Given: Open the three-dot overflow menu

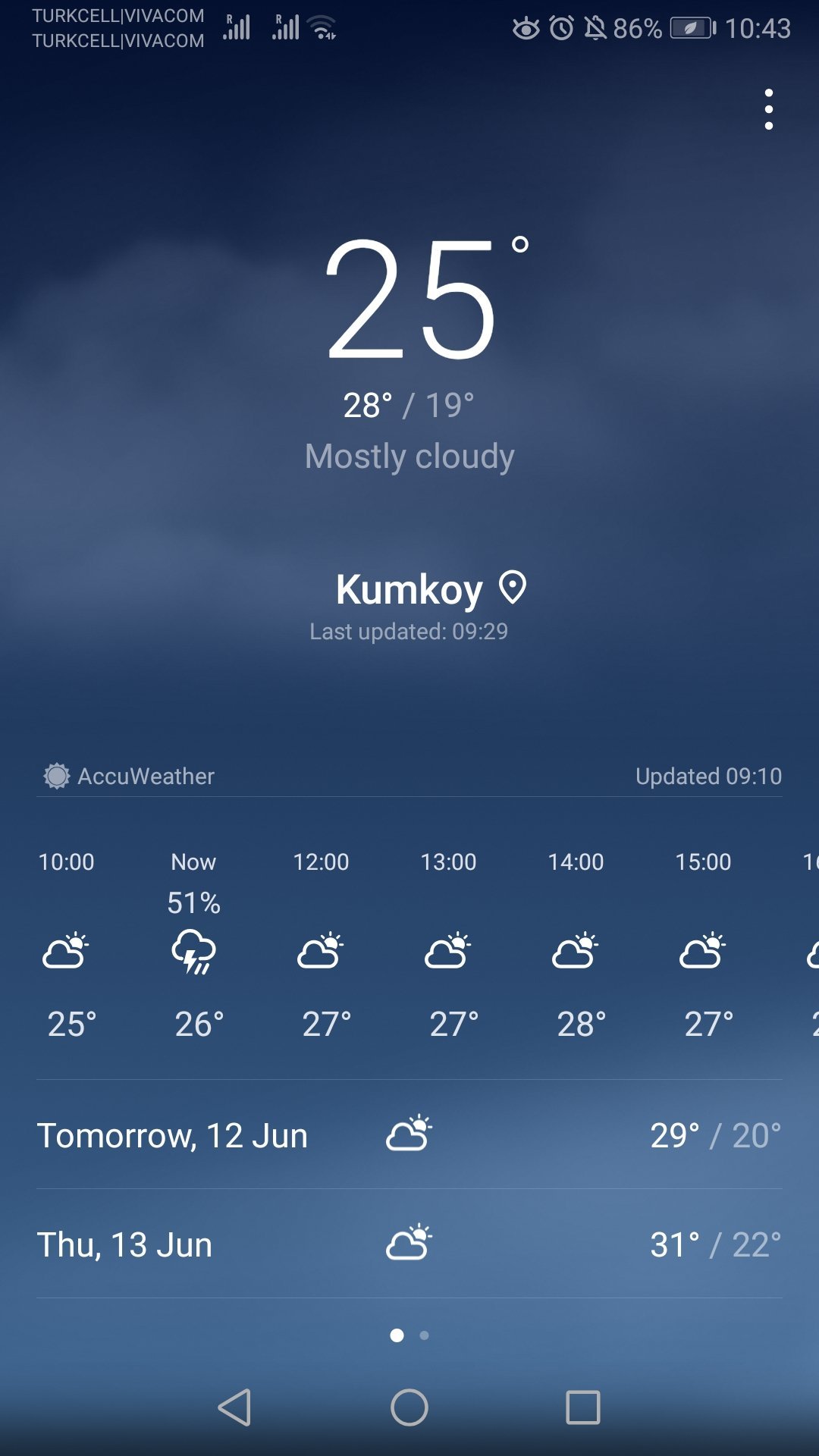Looking at the screenshot, I should click(x=768, y=109).
